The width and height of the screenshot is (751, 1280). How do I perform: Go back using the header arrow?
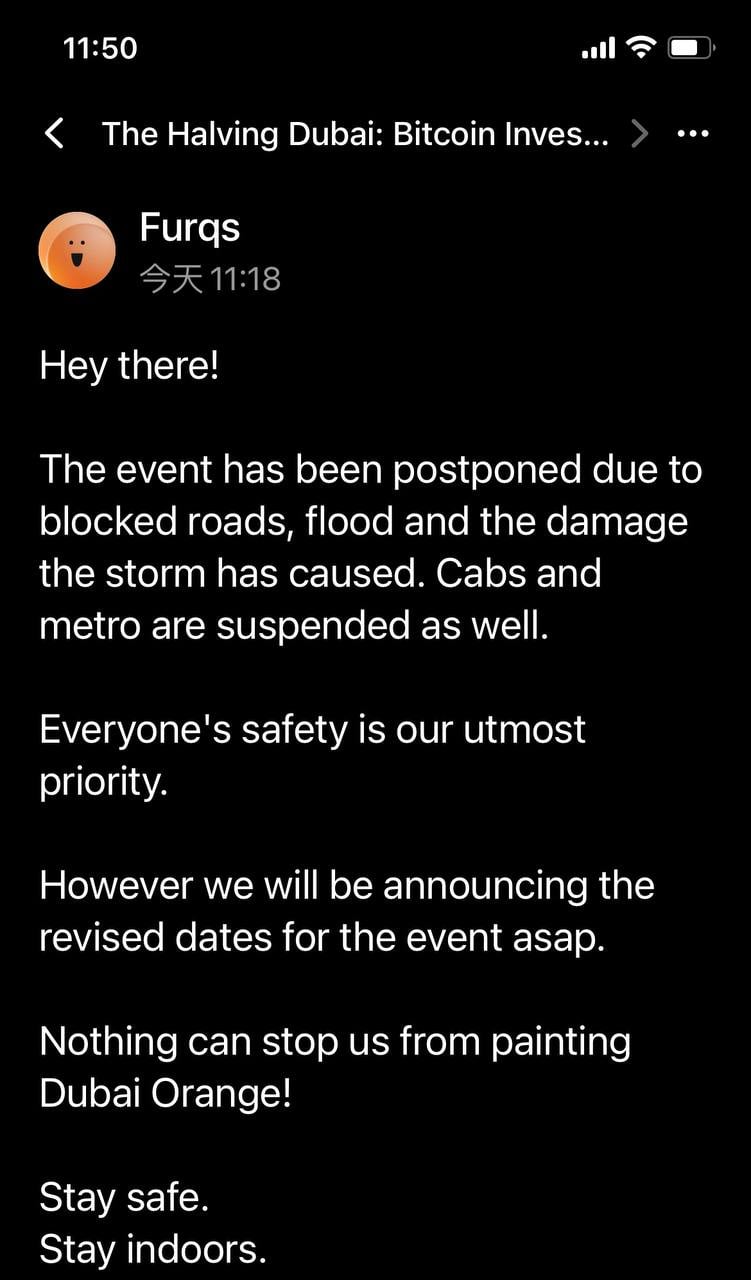pyautogui.click(x=55, y=134)
